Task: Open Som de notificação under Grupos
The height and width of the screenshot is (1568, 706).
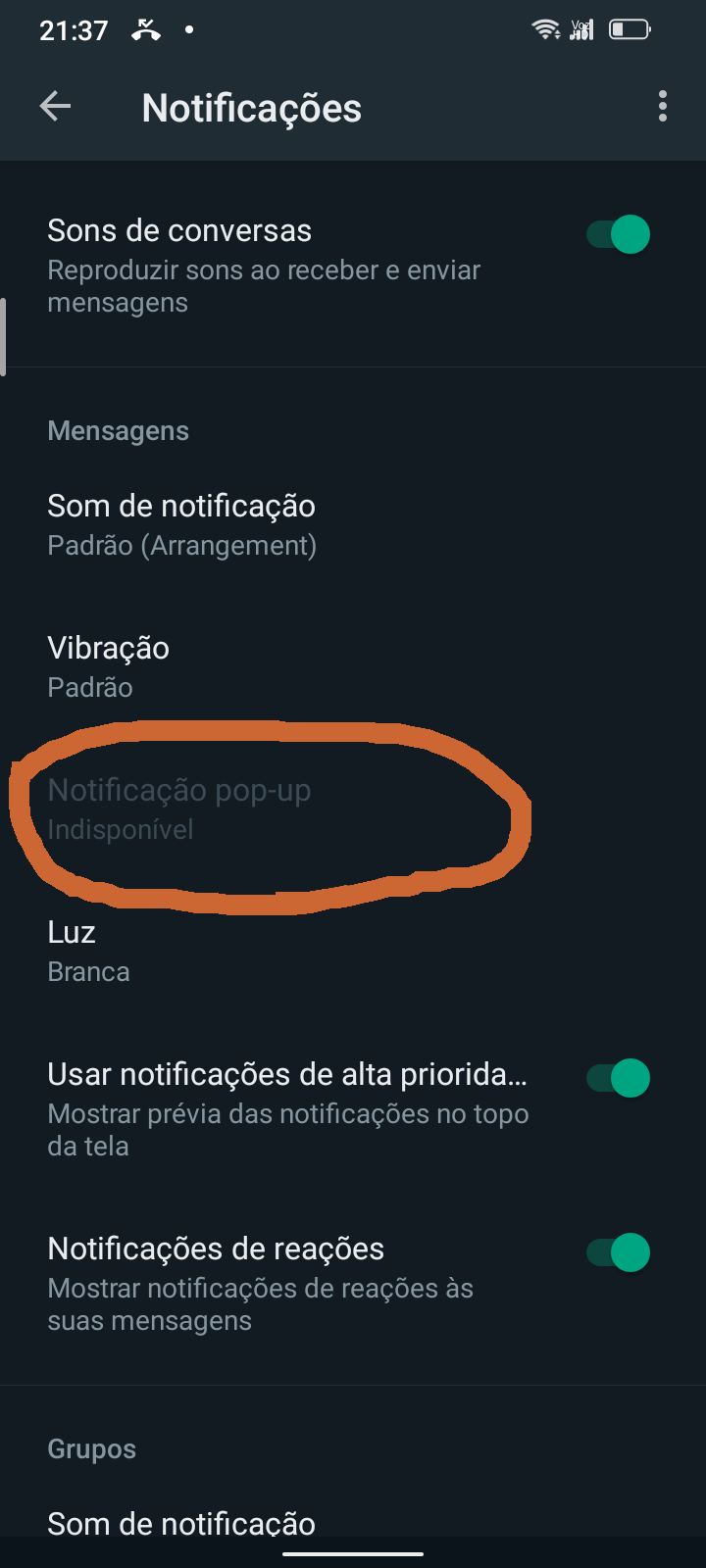Action: [x=181, y=1524]
